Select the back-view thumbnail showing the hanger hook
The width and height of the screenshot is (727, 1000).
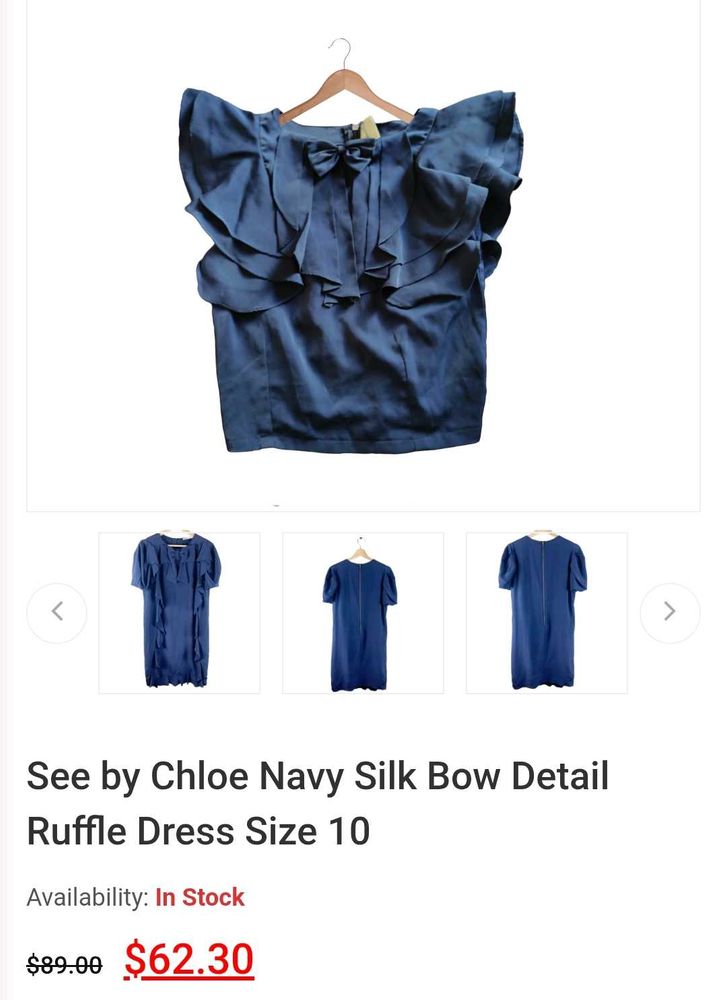[362, 612]
